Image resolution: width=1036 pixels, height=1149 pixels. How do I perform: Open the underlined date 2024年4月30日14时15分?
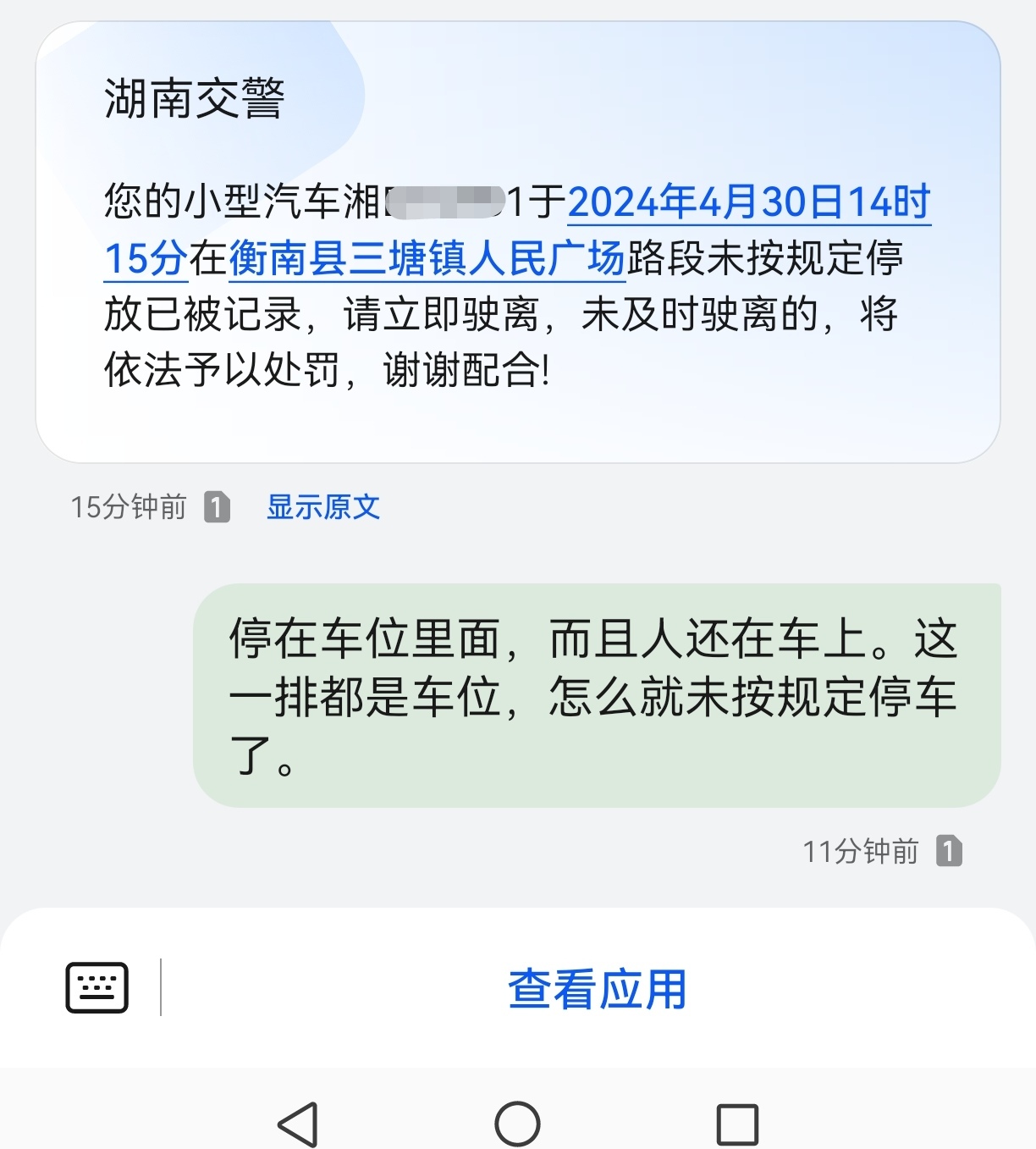click(x=748, y=203)
